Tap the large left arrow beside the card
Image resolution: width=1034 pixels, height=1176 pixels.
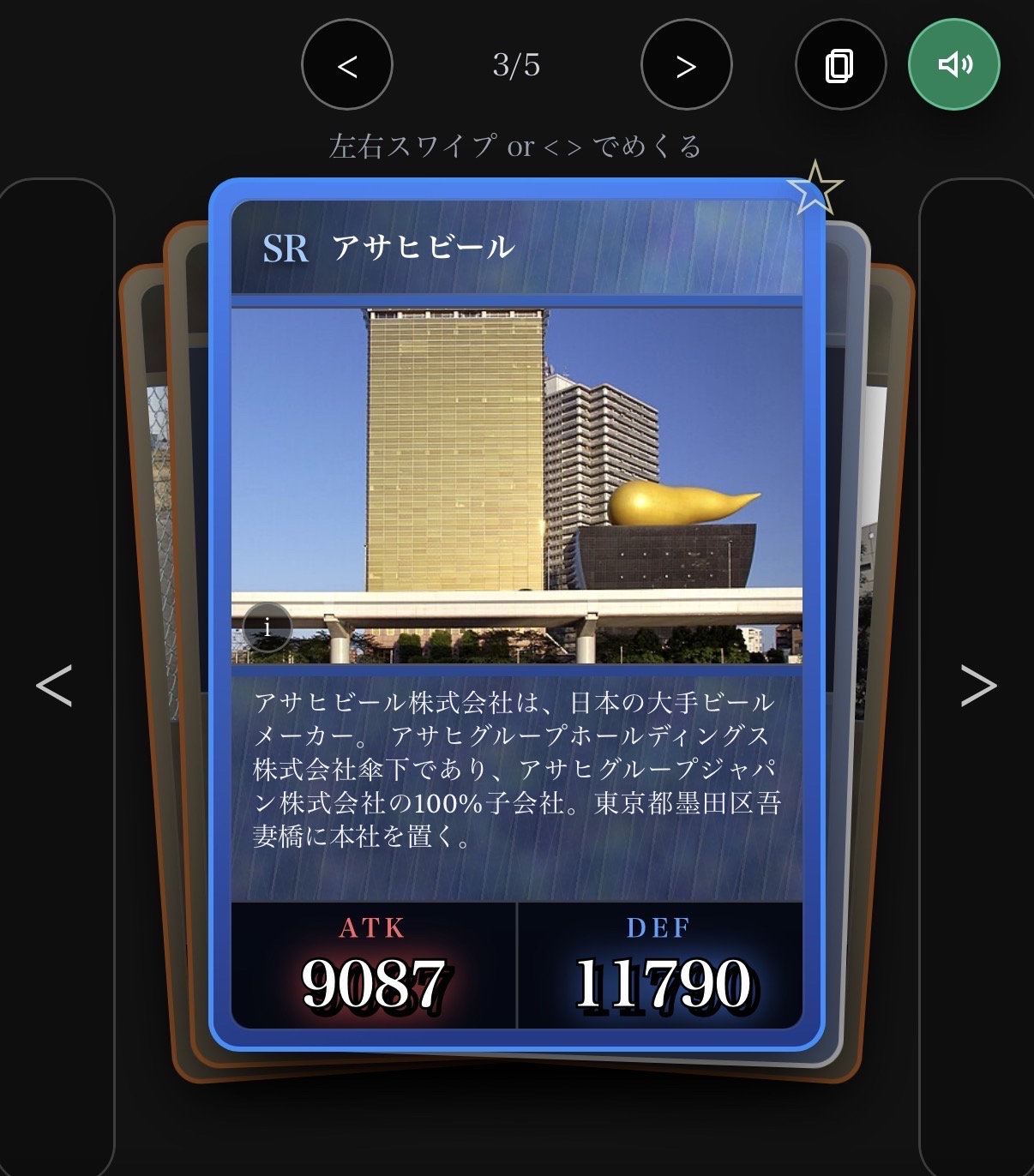click(x=53, y=686)
